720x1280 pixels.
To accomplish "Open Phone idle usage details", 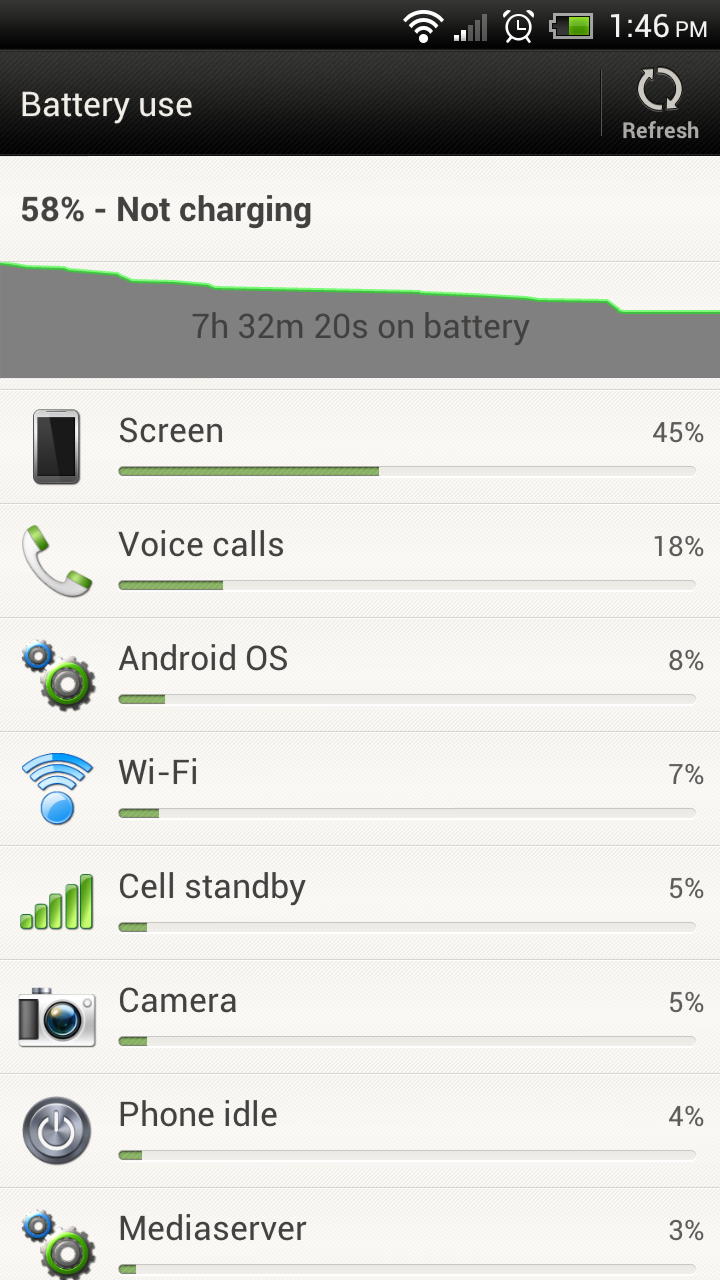I will point(360,1130).
